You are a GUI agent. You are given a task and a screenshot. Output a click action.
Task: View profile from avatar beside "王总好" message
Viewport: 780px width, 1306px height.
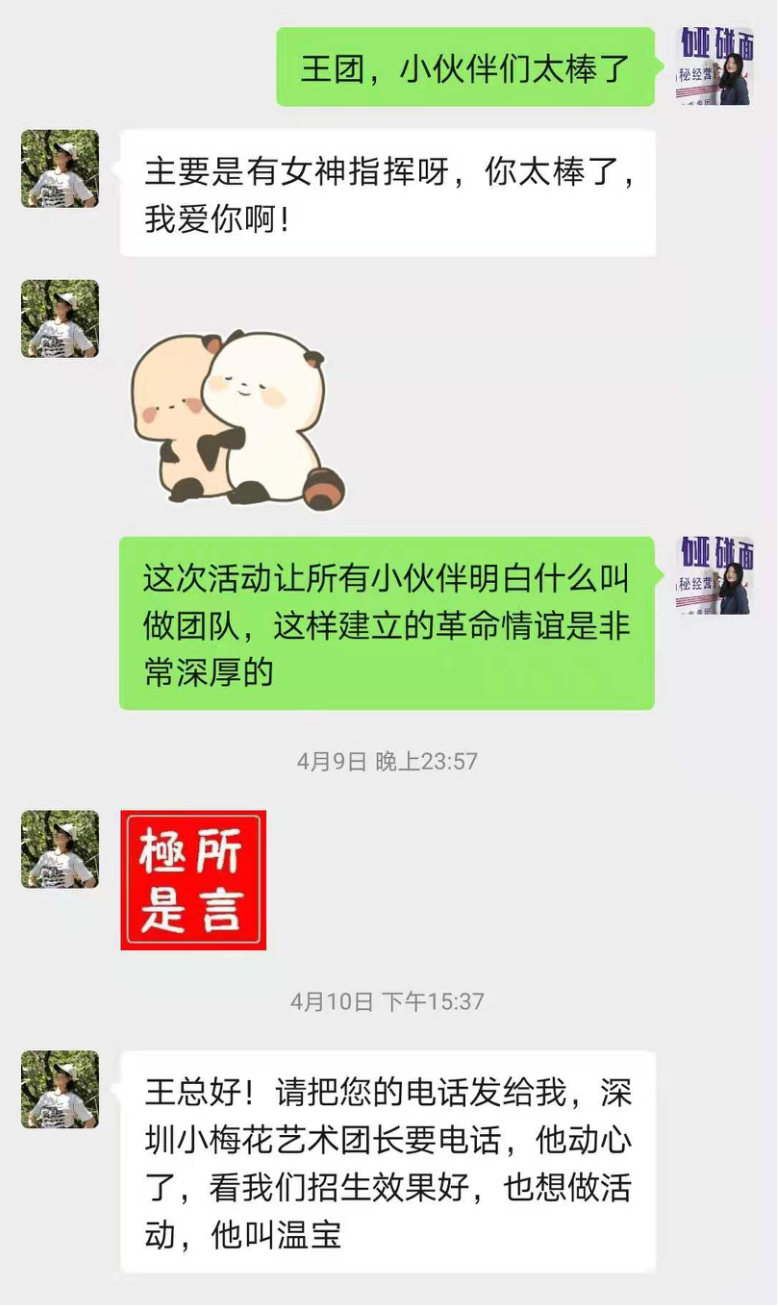coord(60,1089)
